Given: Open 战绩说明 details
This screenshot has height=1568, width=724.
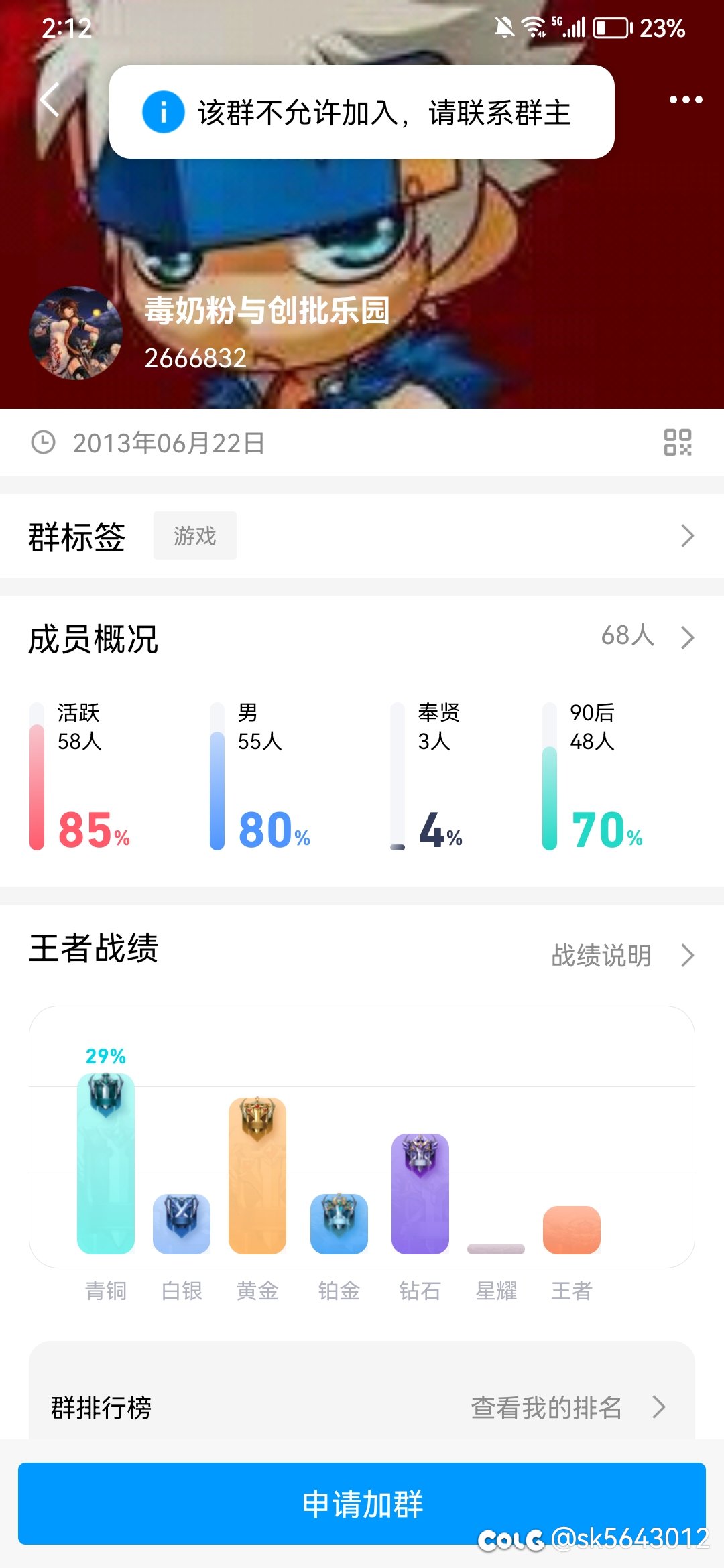Looking at the screenshot, I should [623, 955].
